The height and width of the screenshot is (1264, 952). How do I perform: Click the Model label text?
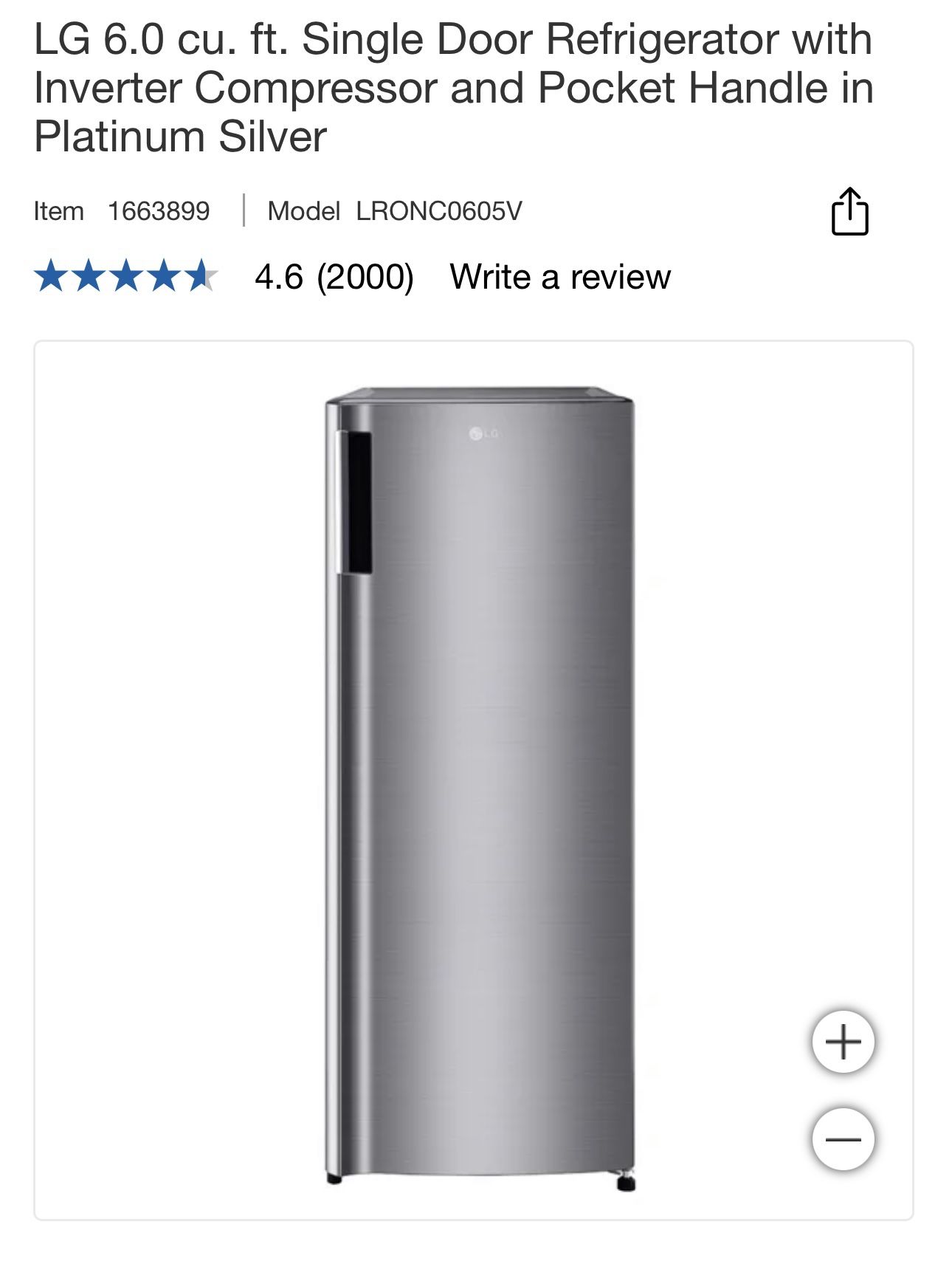[306, 211]
